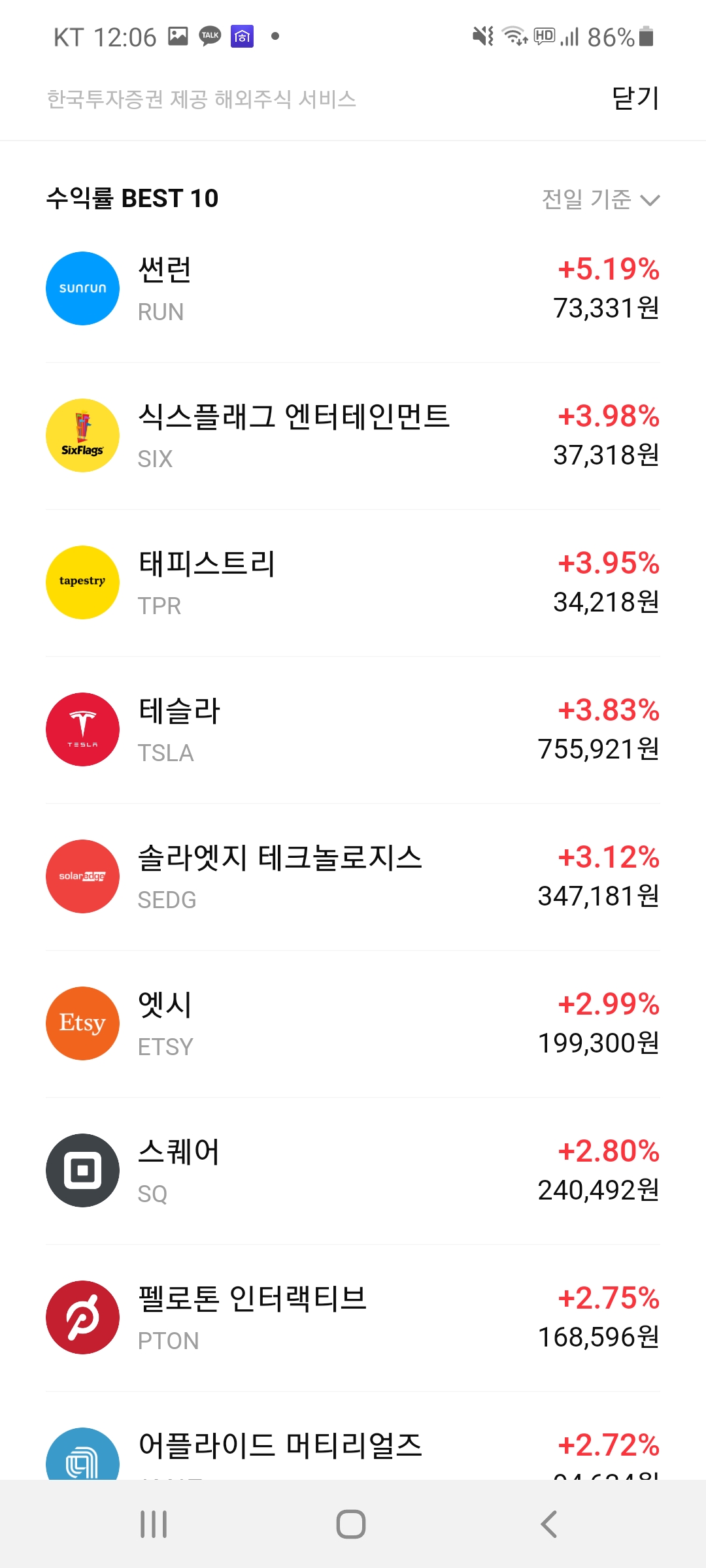This screenshot has width=706, height=1568.
Task: Select the 태피스트리 TPR stock
Action: 353,583
